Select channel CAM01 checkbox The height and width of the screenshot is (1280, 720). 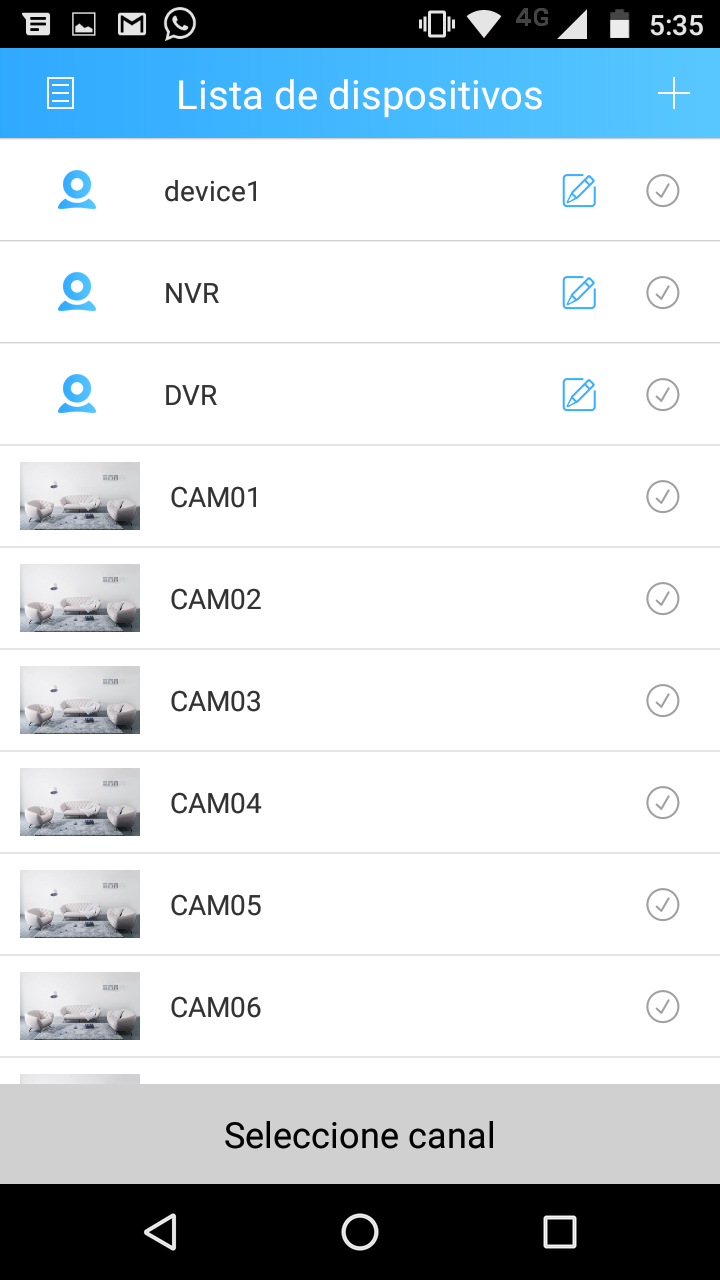662,497
